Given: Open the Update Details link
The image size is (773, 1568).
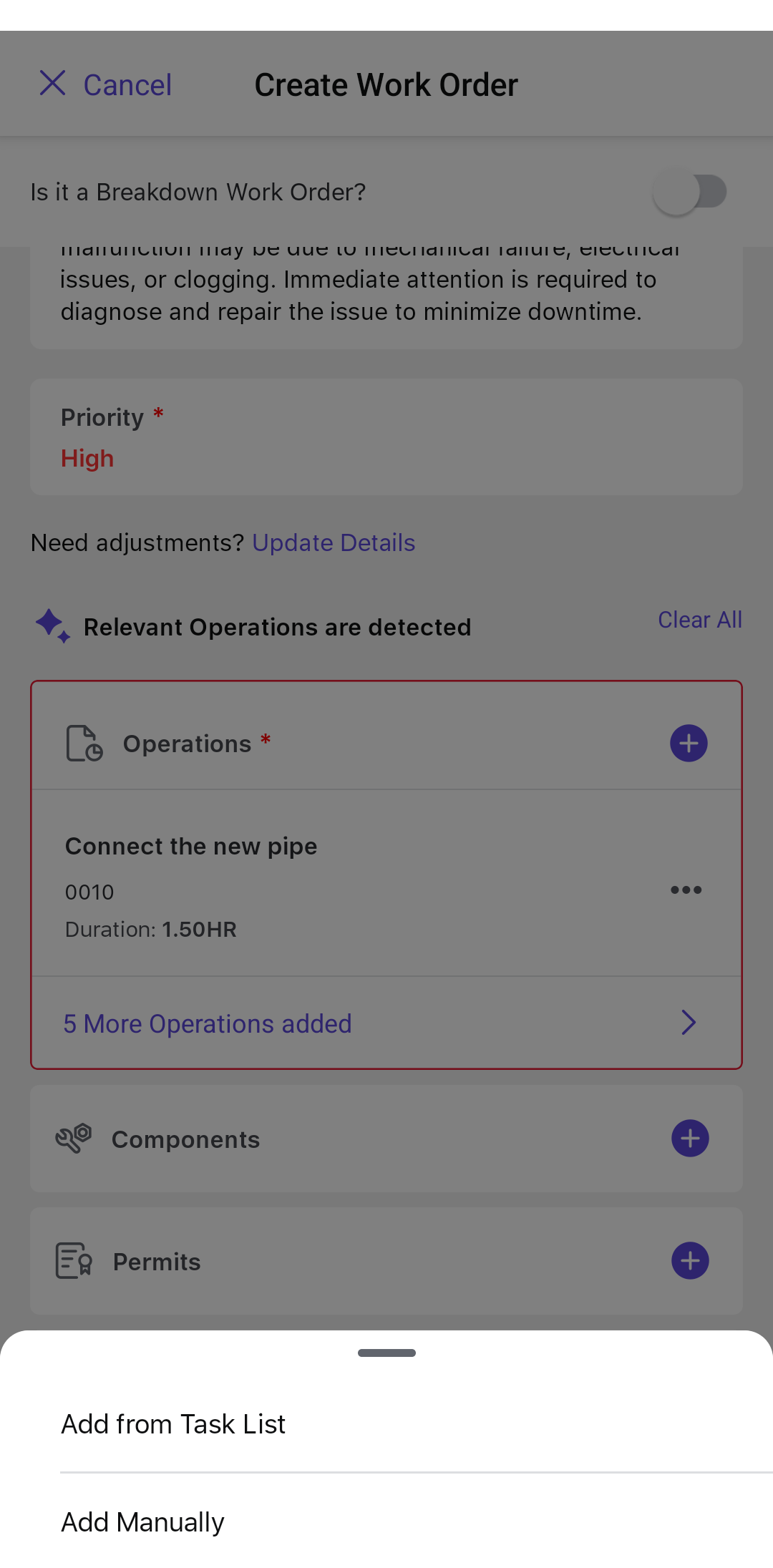Looking at the screenshot, I should [x=334, y=543].
